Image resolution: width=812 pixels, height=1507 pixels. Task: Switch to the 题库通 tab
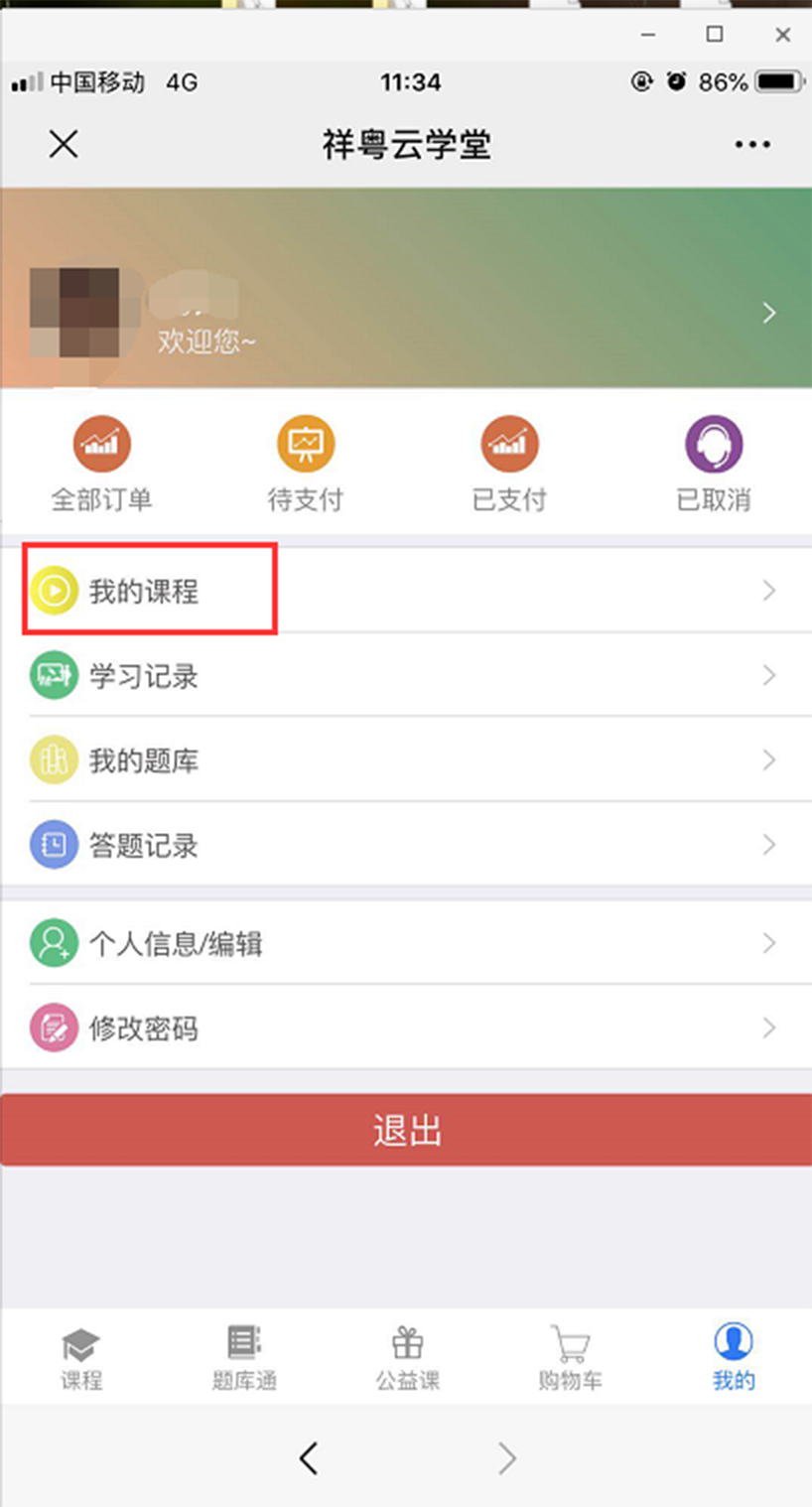click(x=244, y=1360)
